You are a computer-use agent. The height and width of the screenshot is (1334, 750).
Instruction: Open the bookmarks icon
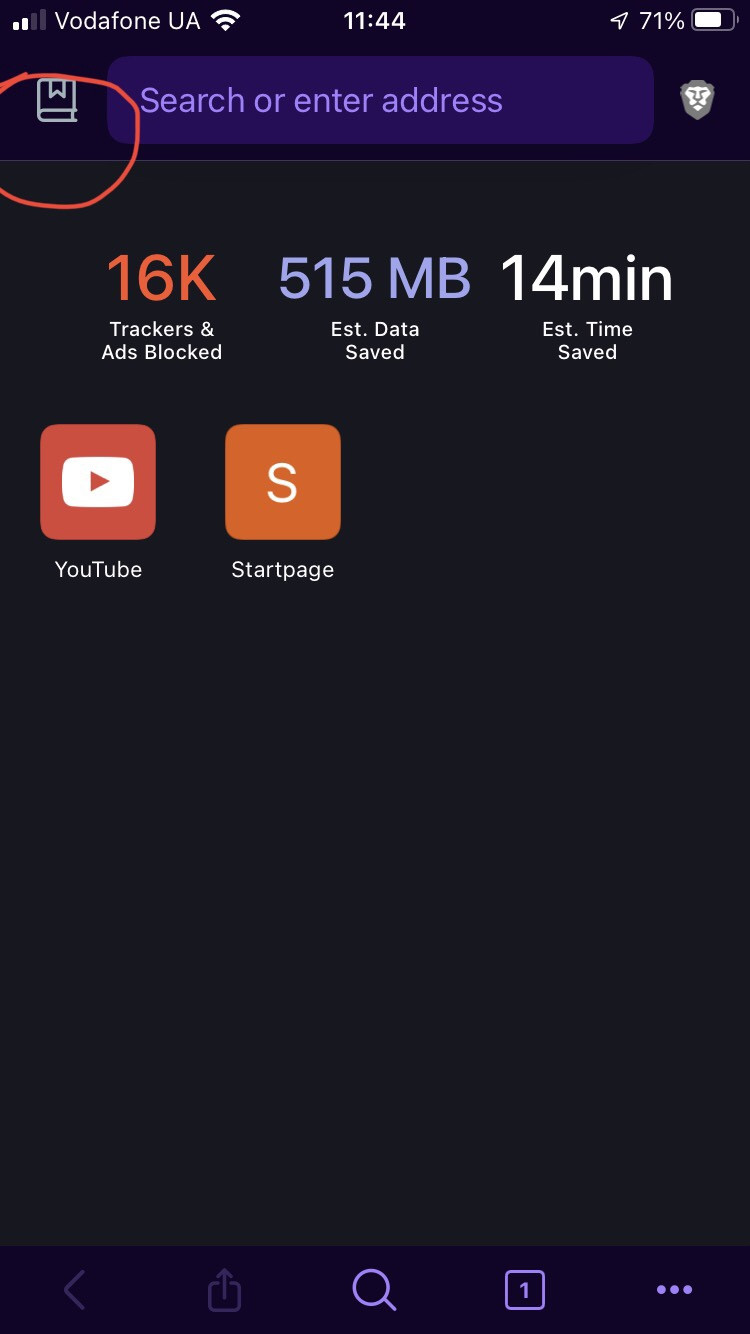pos(57,100)
